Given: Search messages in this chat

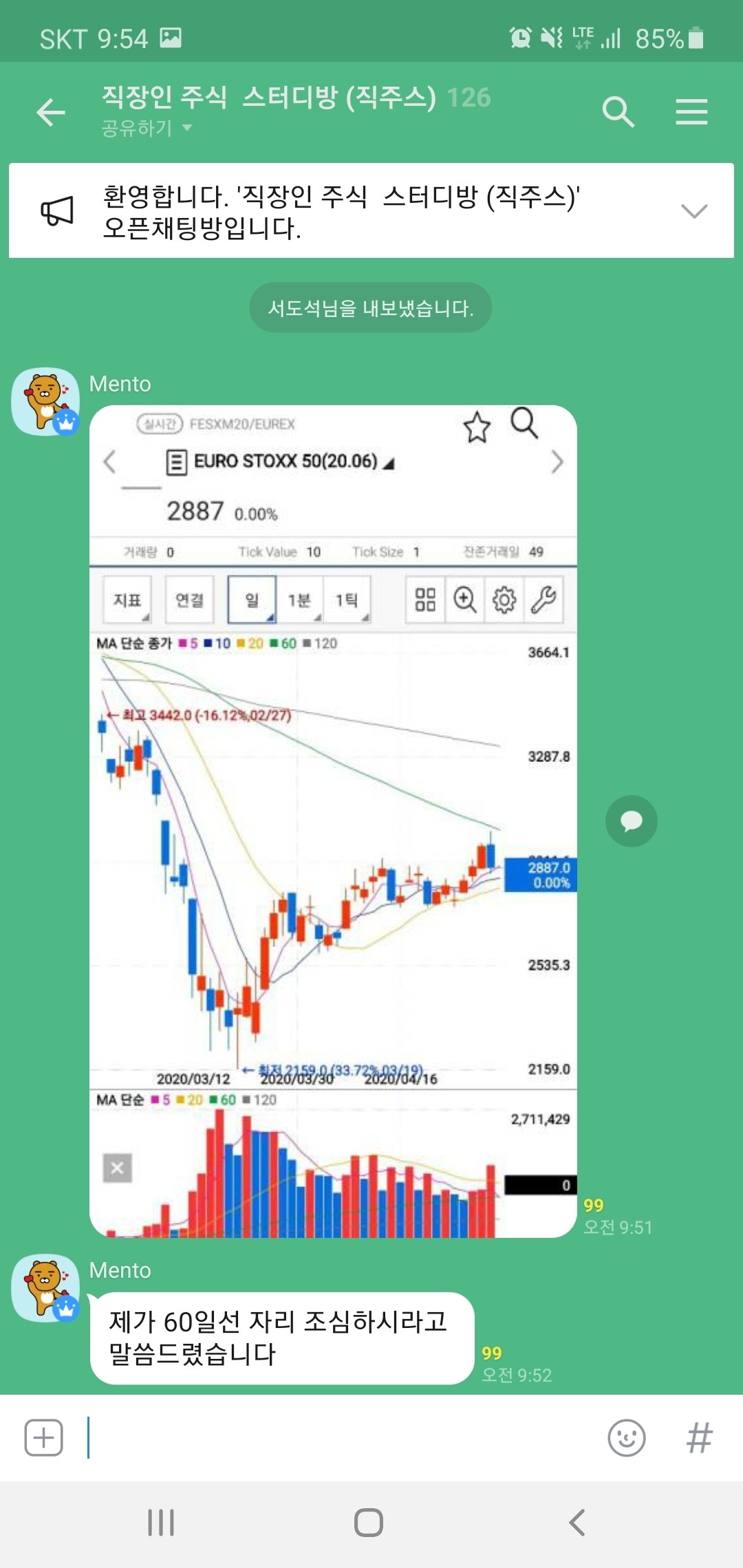Looking at the screenshot, I should click(x=618, y=112).
